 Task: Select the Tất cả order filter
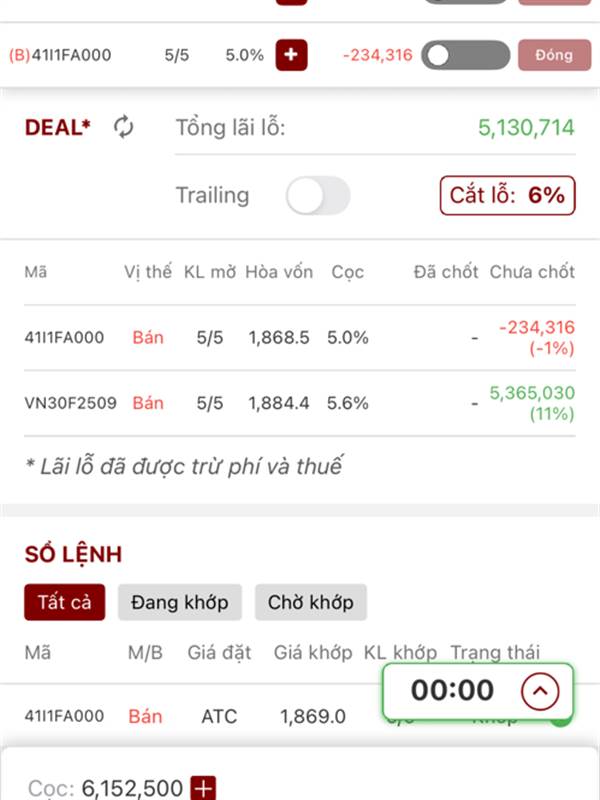click(x=65, y=602)
